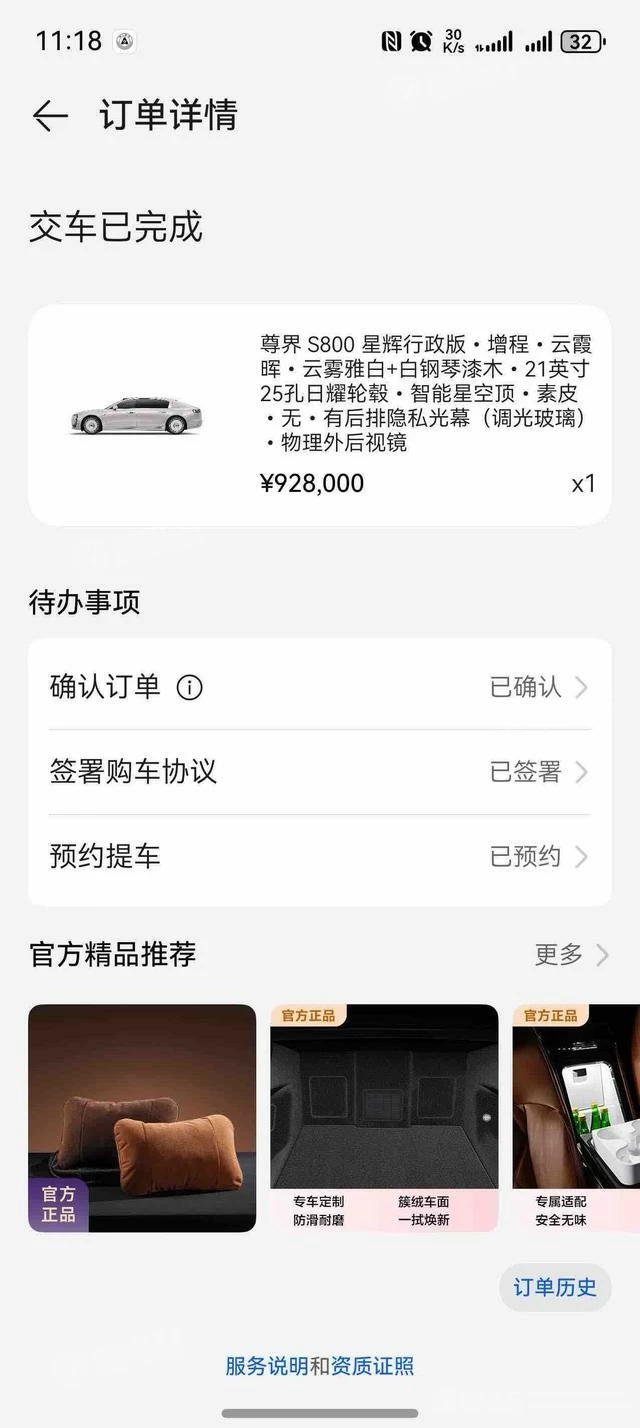The image size is (640, 1428).
Task: Go back from the 订单详情 page
Action: [50, 116]
